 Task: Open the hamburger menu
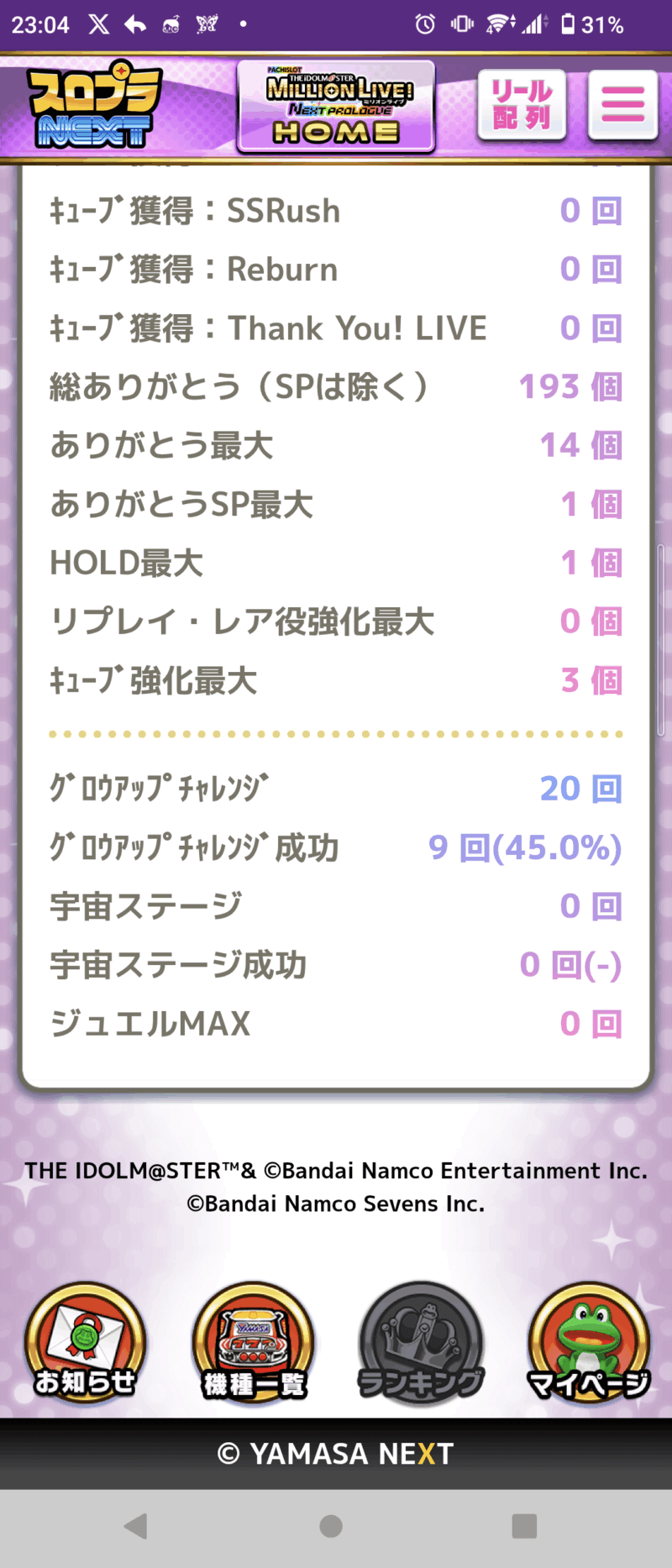(622, 105)
